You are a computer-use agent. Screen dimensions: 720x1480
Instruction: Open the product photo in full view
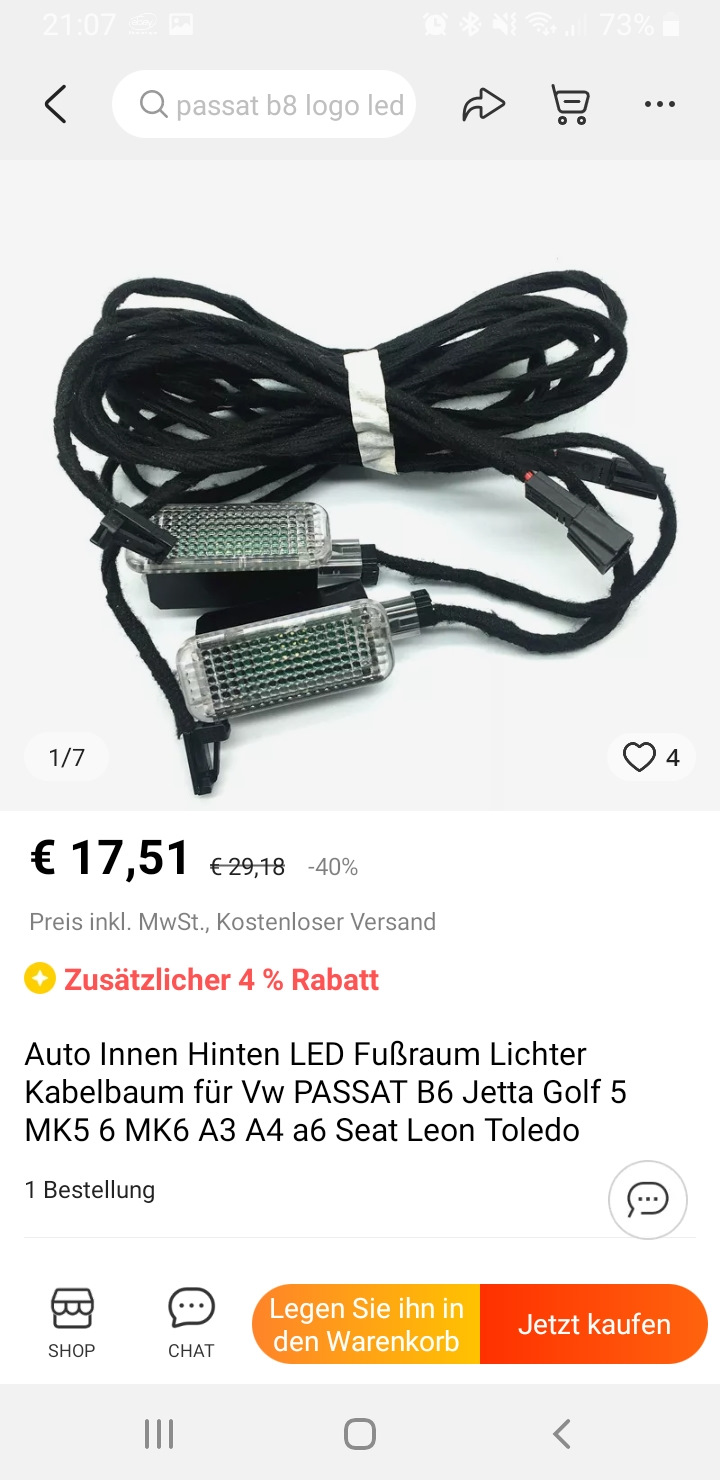coord(360,485)
